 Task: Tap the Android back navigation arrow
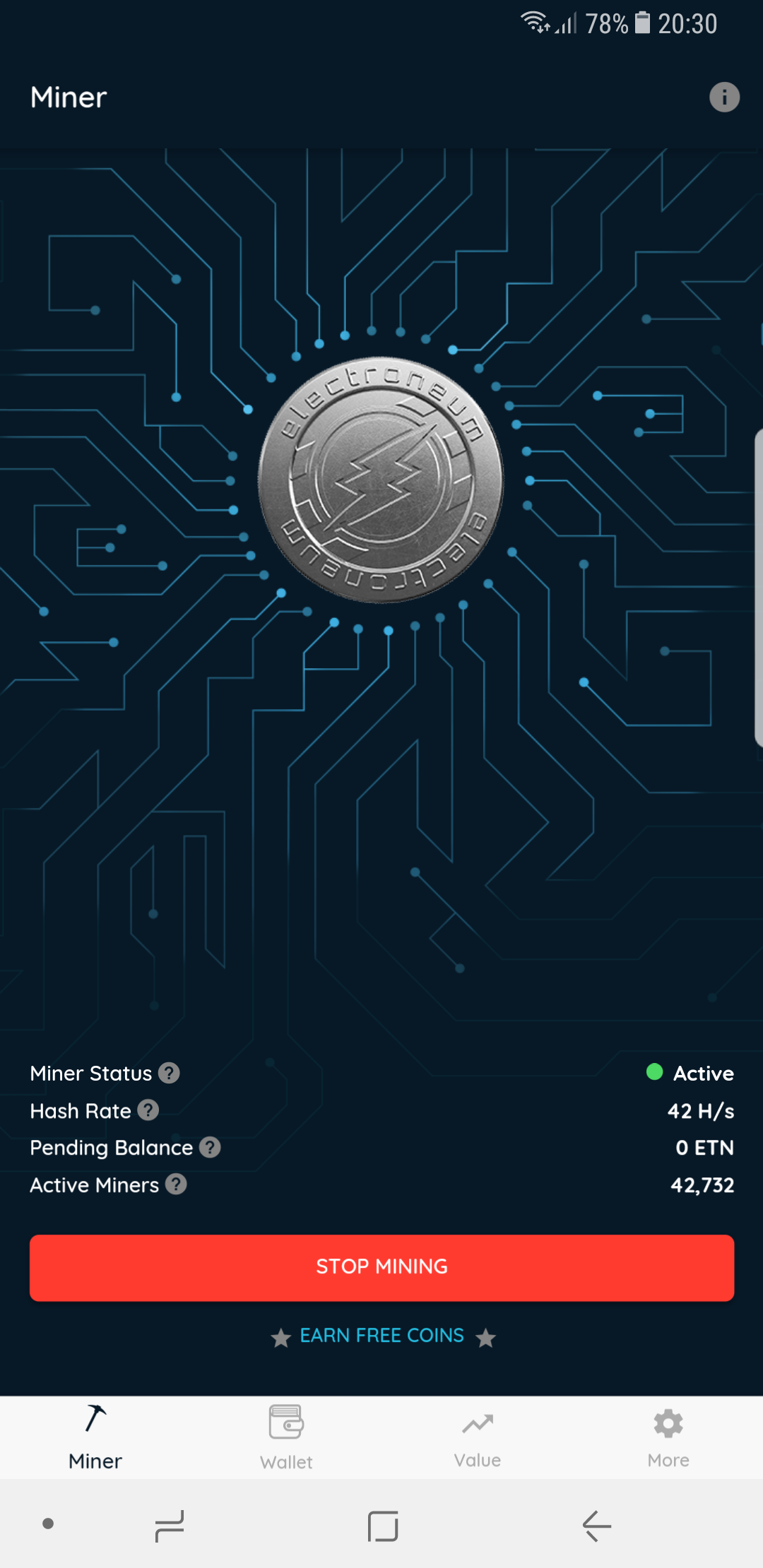point(596,1526)
